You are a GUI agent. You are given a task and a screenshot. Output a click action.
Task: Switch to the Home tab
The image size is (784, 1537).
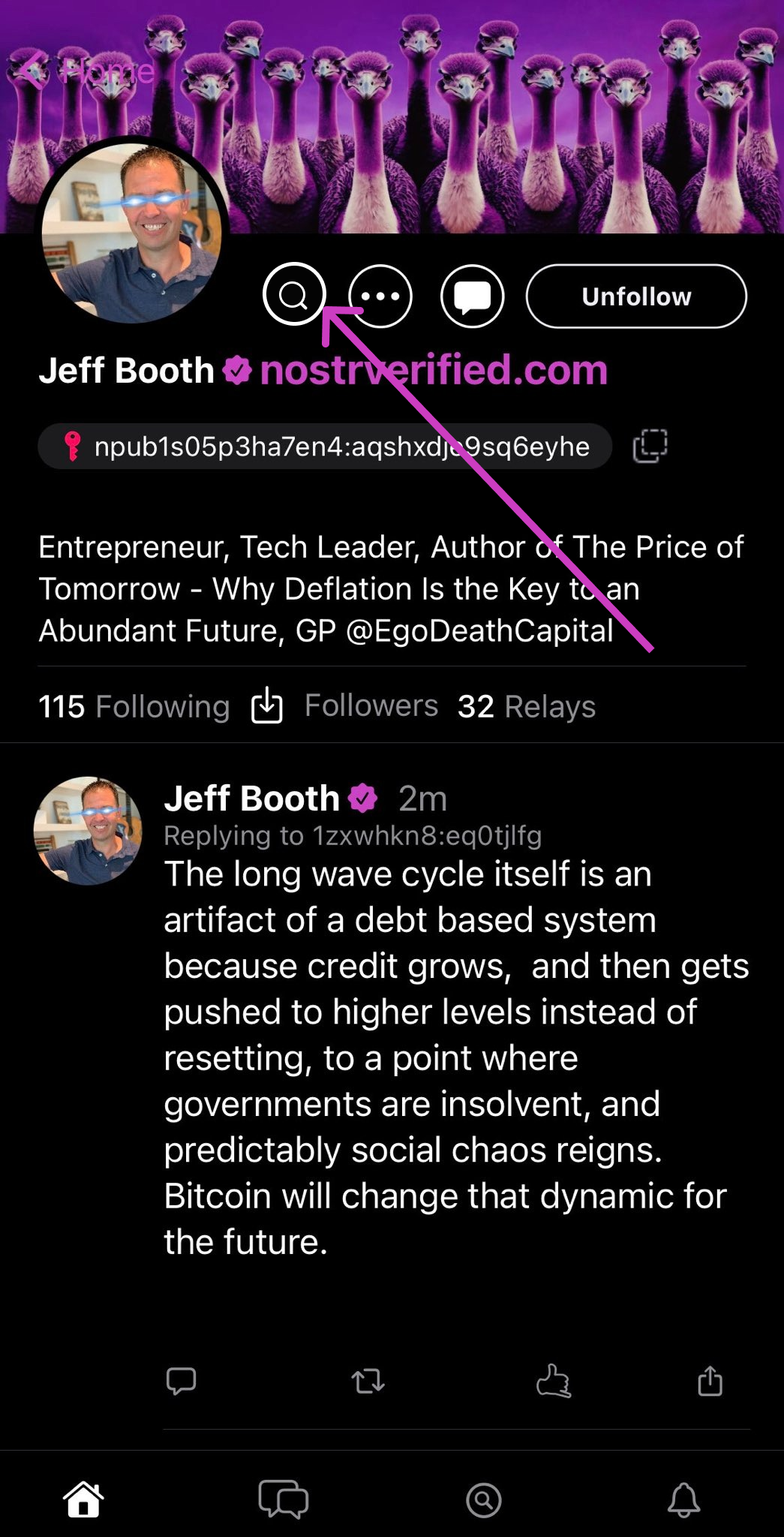tap(83, 1499)
